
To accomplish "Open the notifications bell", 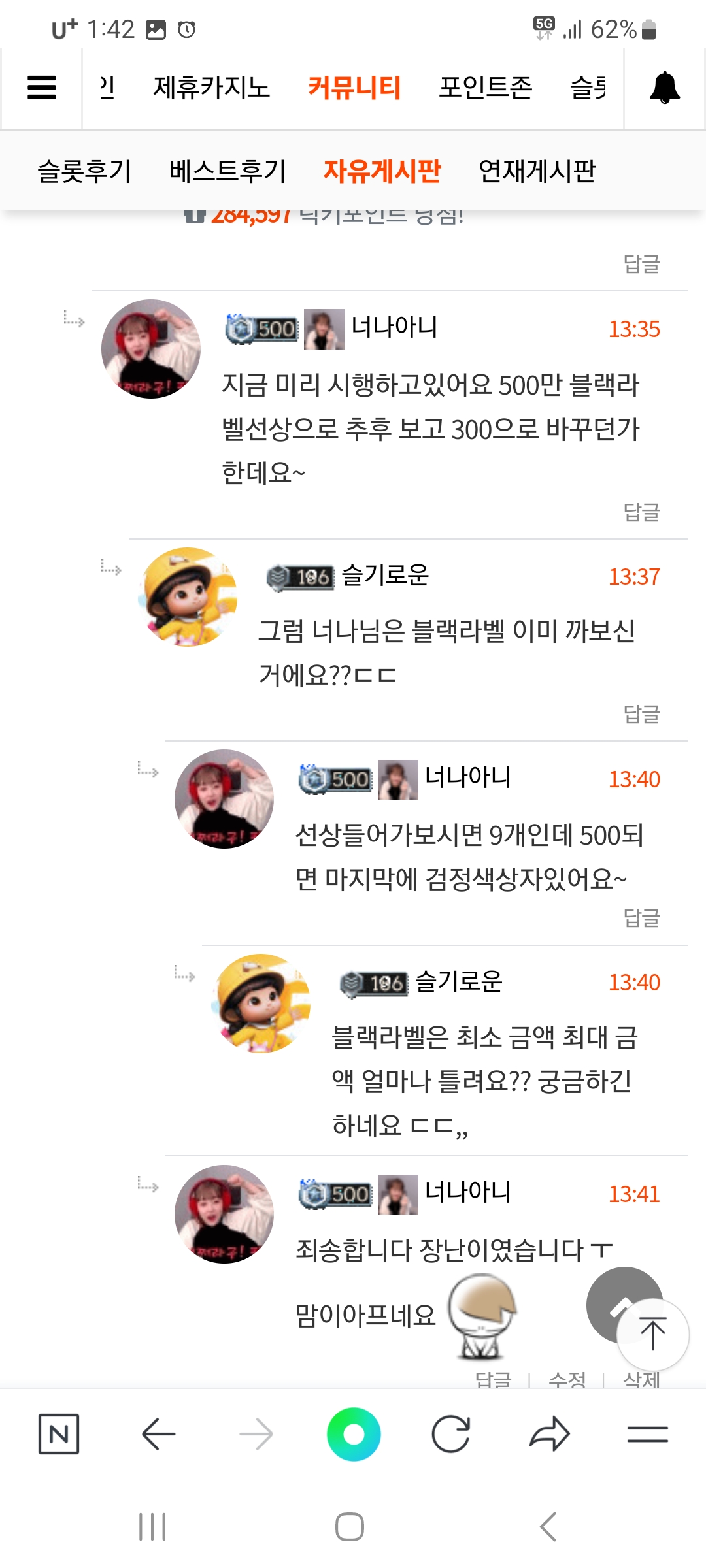I will click(664, 88).
